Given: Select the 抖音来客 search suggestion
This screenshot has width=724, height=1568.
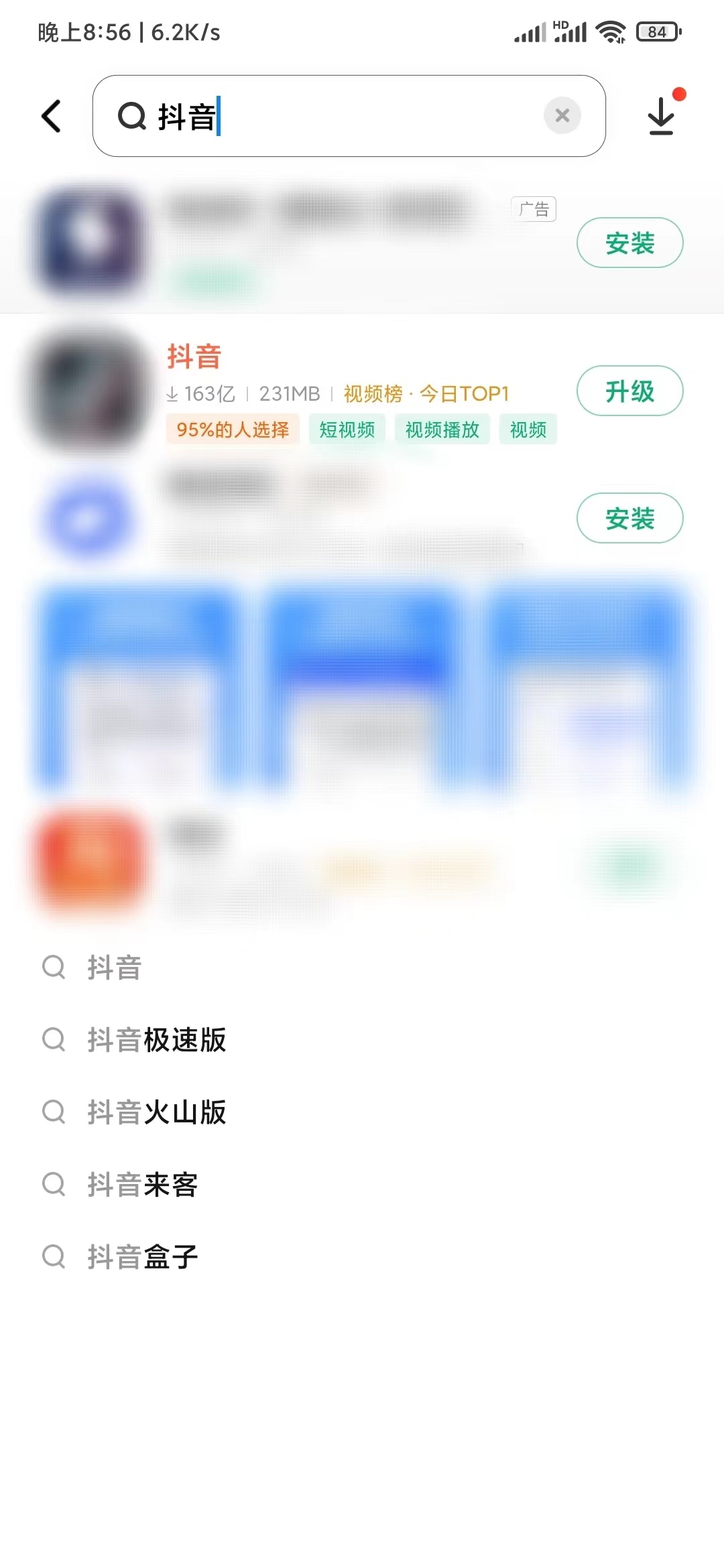Looking at the screenshot, I should coord(142,1185).
